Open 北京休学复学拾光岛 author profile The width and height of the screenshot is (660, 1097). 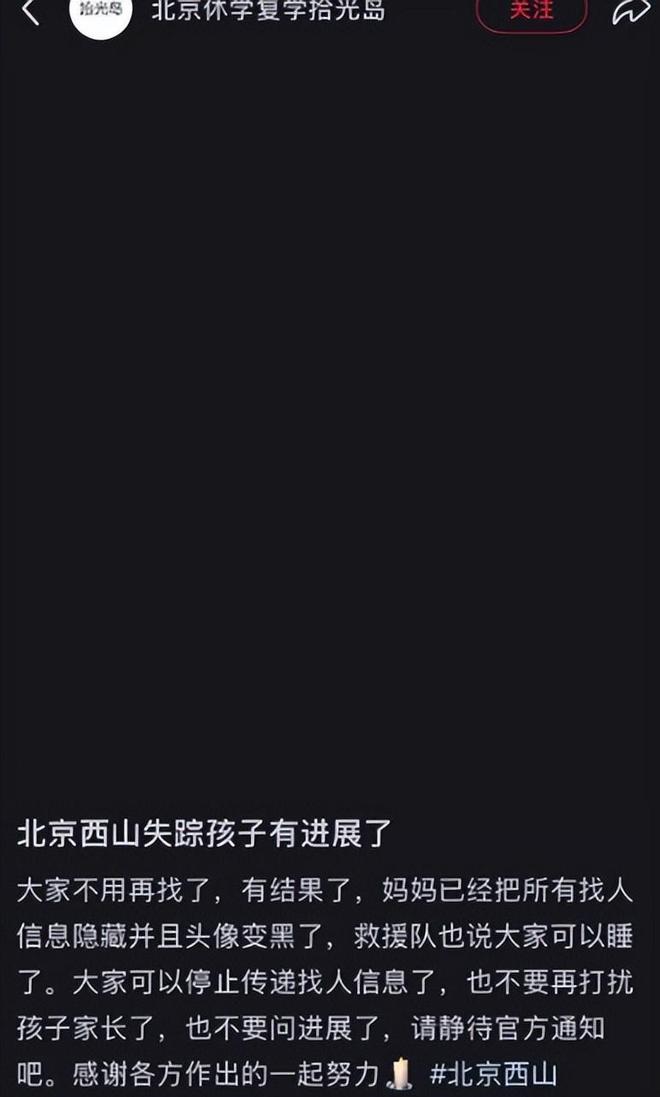267,12
